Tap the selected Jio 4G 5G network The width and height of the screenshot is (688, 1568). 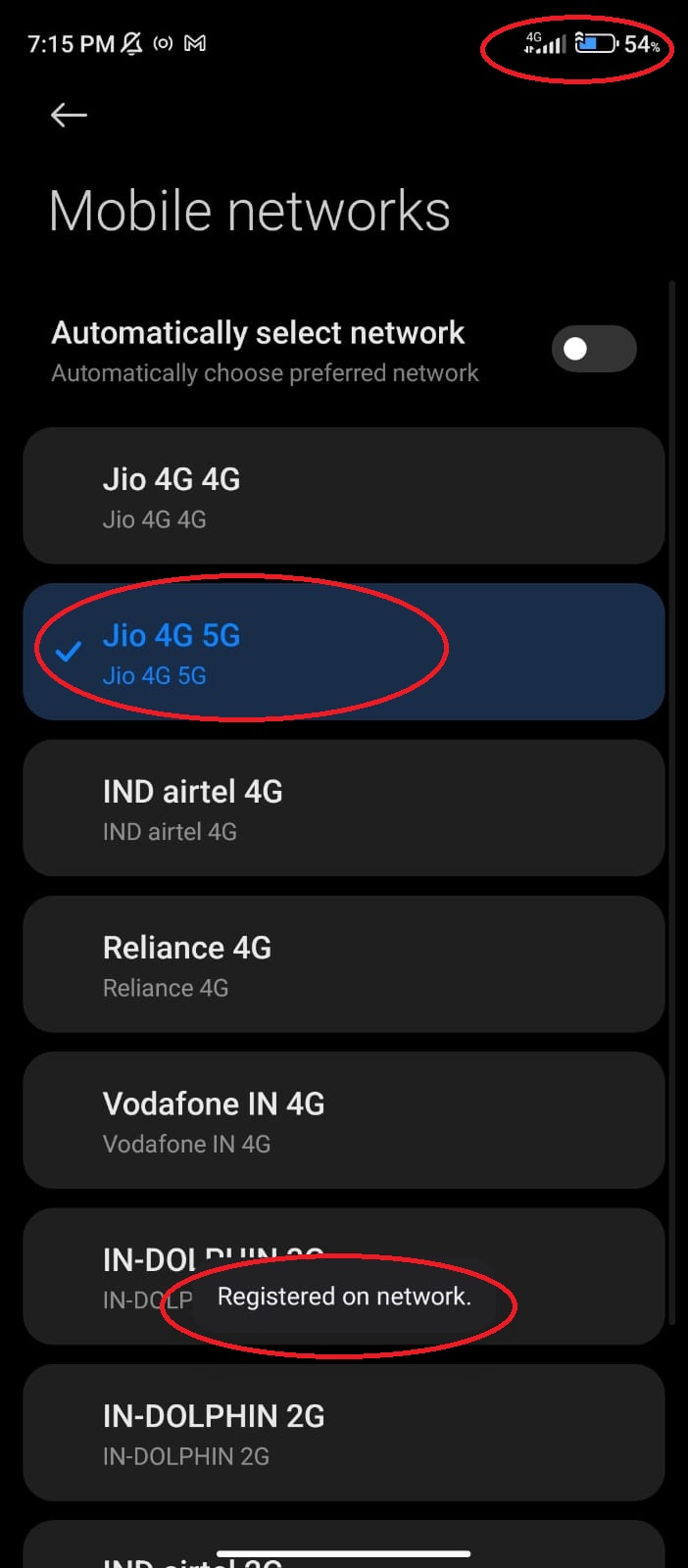[343, 653]
